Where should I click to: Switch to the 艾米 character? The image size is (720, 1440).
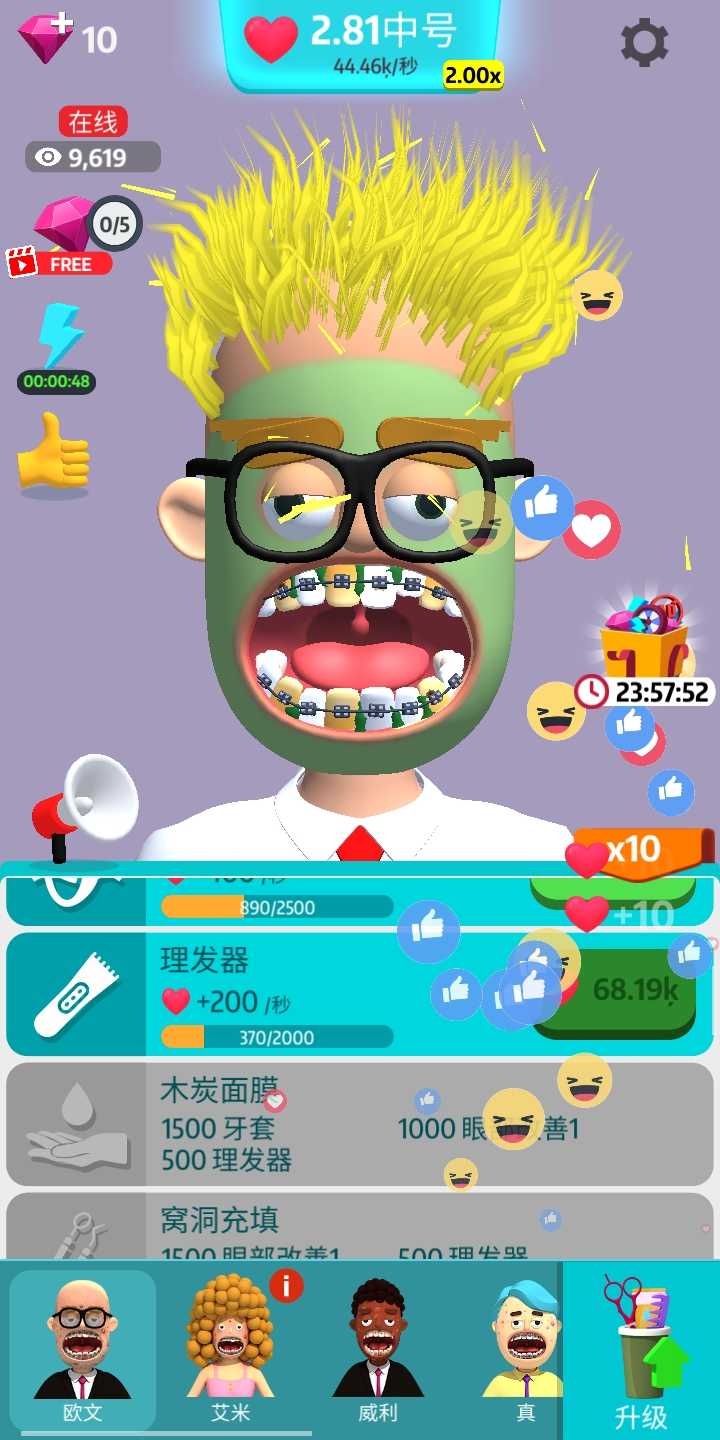(230, 1348)
